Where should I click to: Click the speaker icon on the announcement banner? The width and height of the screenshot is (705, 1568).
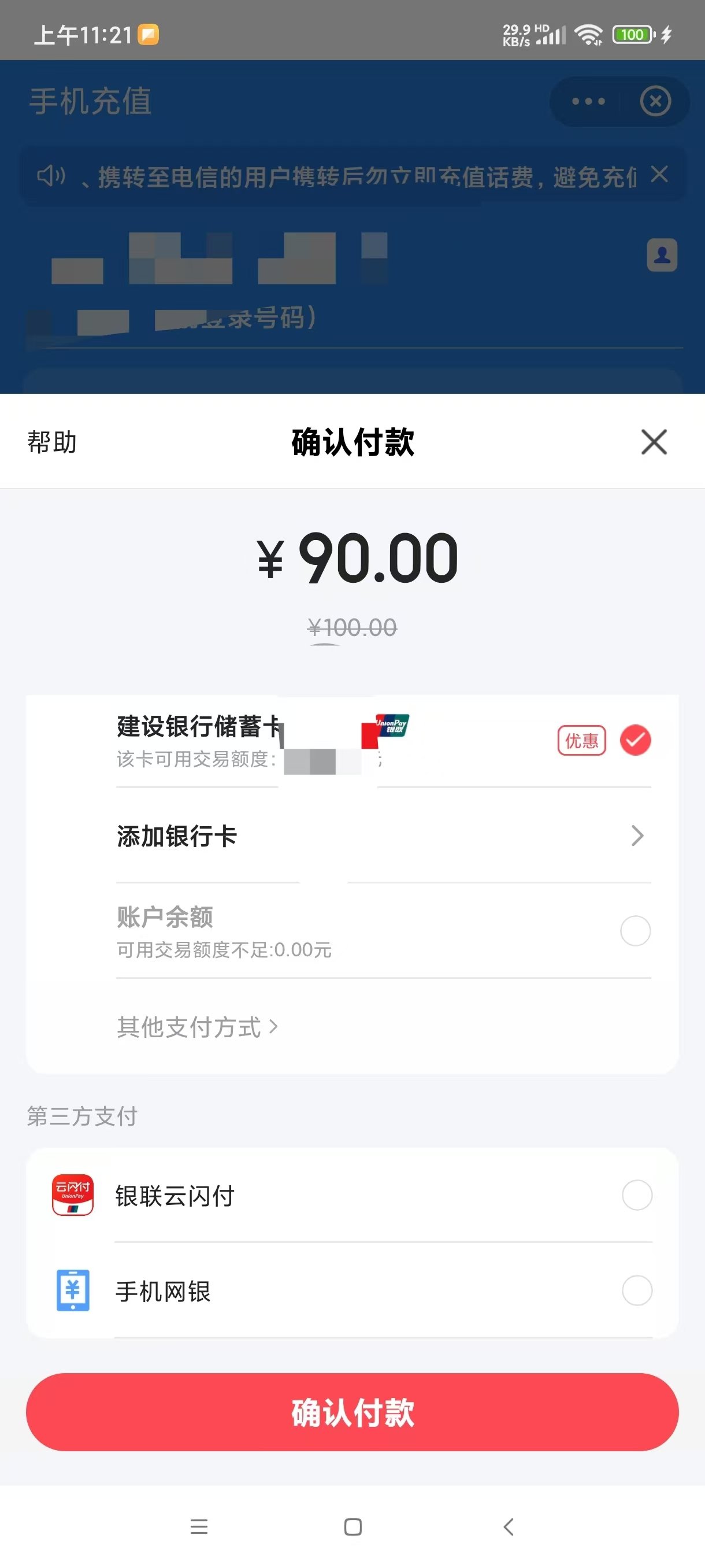[x=50, y=176]
